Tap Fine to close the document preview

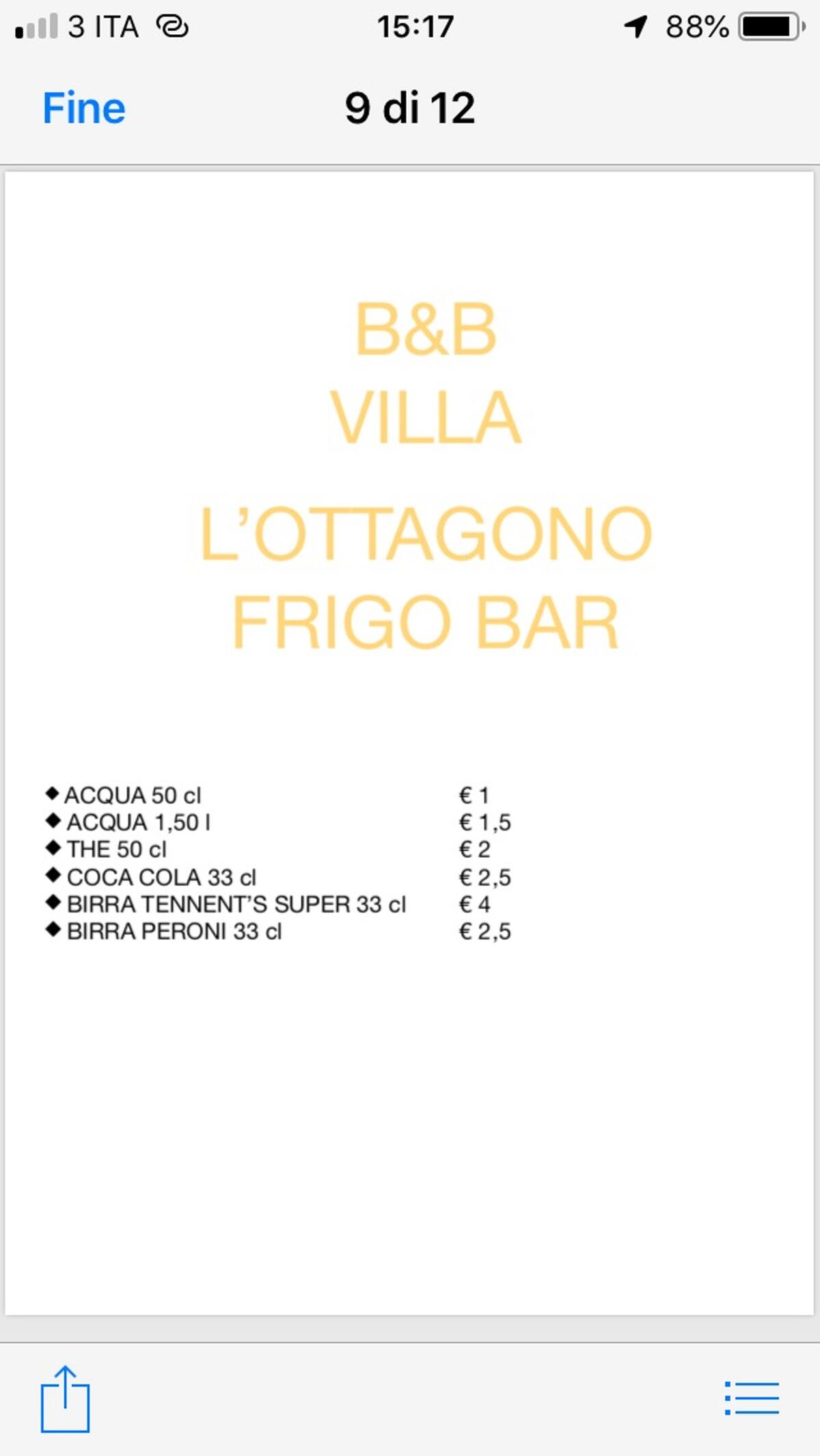(84, 108)
